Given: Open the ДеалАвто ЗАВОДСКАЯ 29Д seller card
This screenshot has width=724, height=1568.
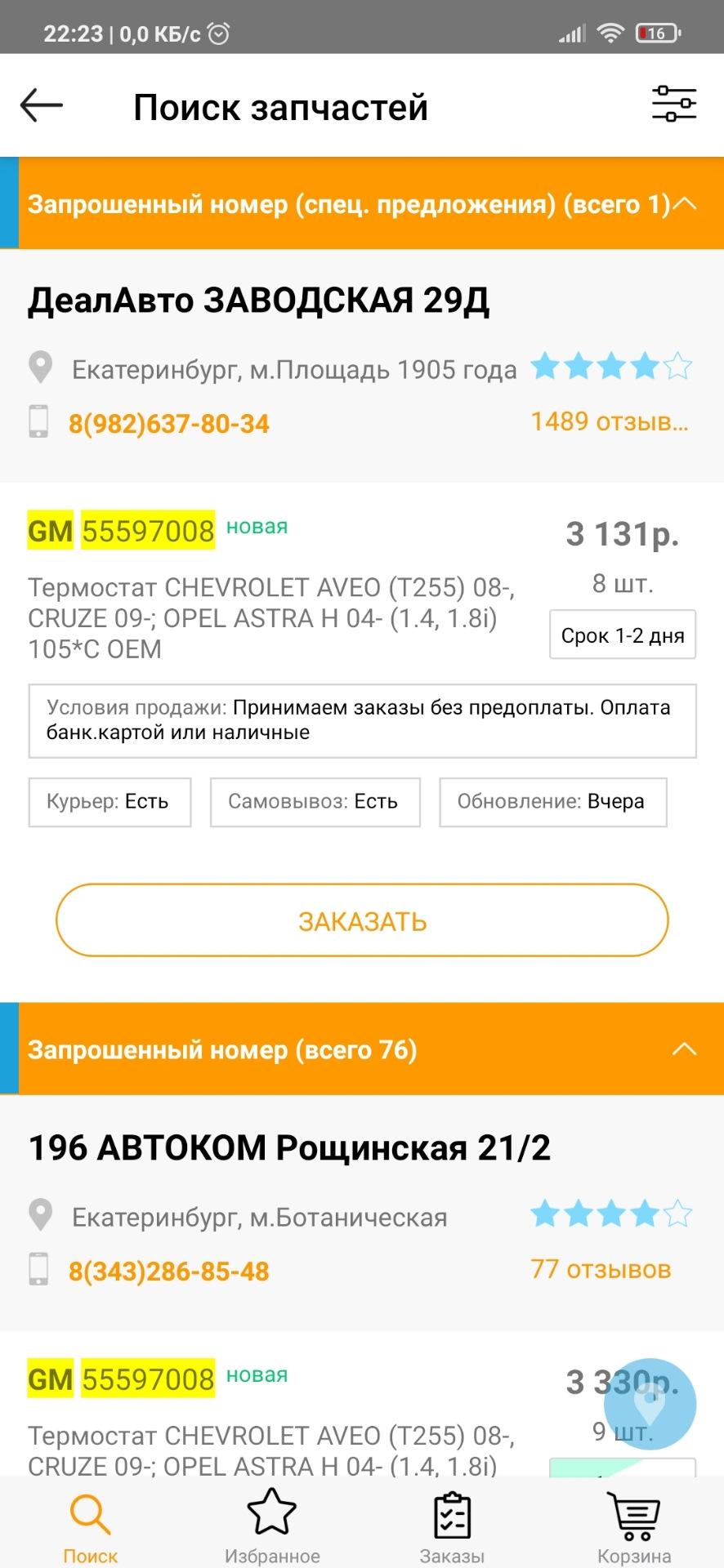Looking at the screenshot, I should coord(259,301).
